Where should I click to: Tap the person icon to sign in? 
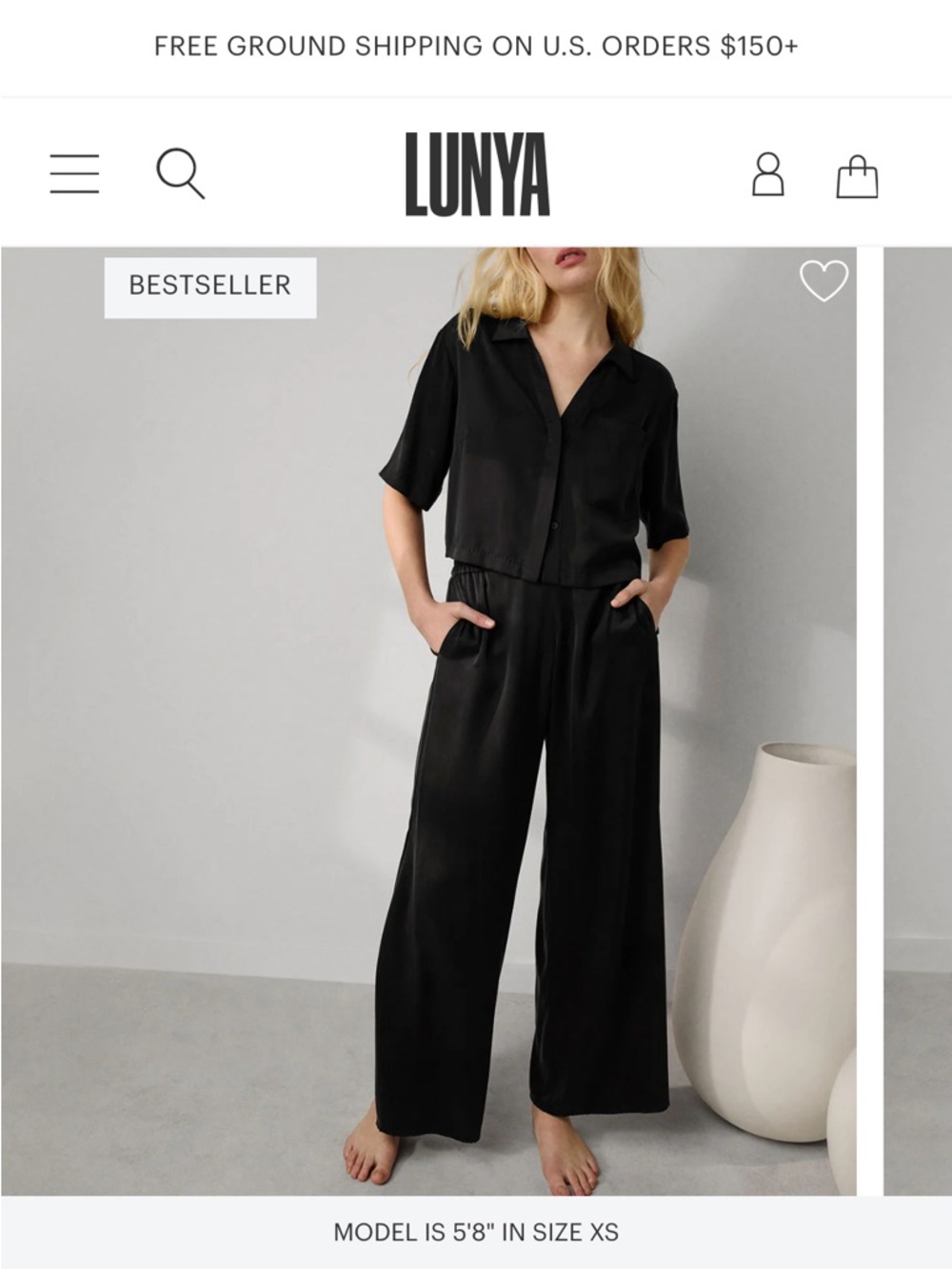tap(767, 176)
